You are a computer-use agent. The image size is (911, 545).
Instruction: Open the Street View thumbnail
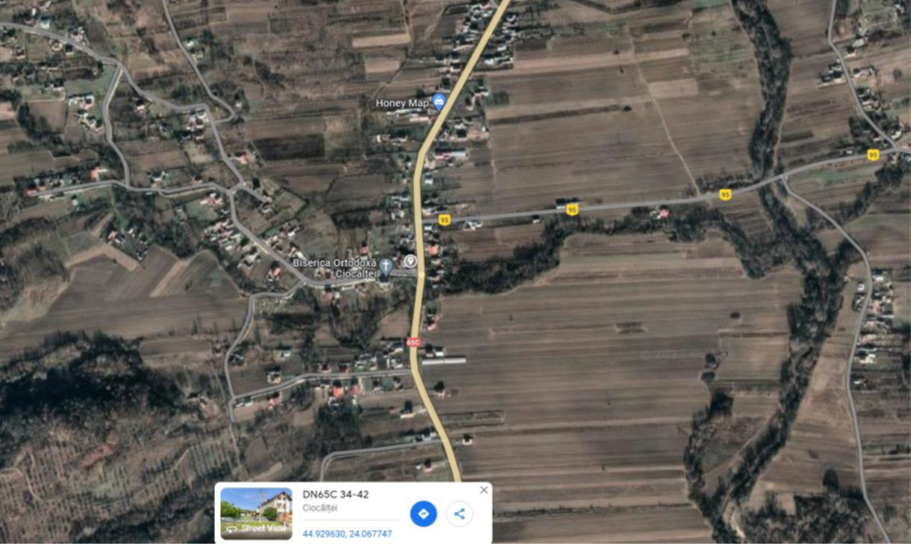coord(256,514)
